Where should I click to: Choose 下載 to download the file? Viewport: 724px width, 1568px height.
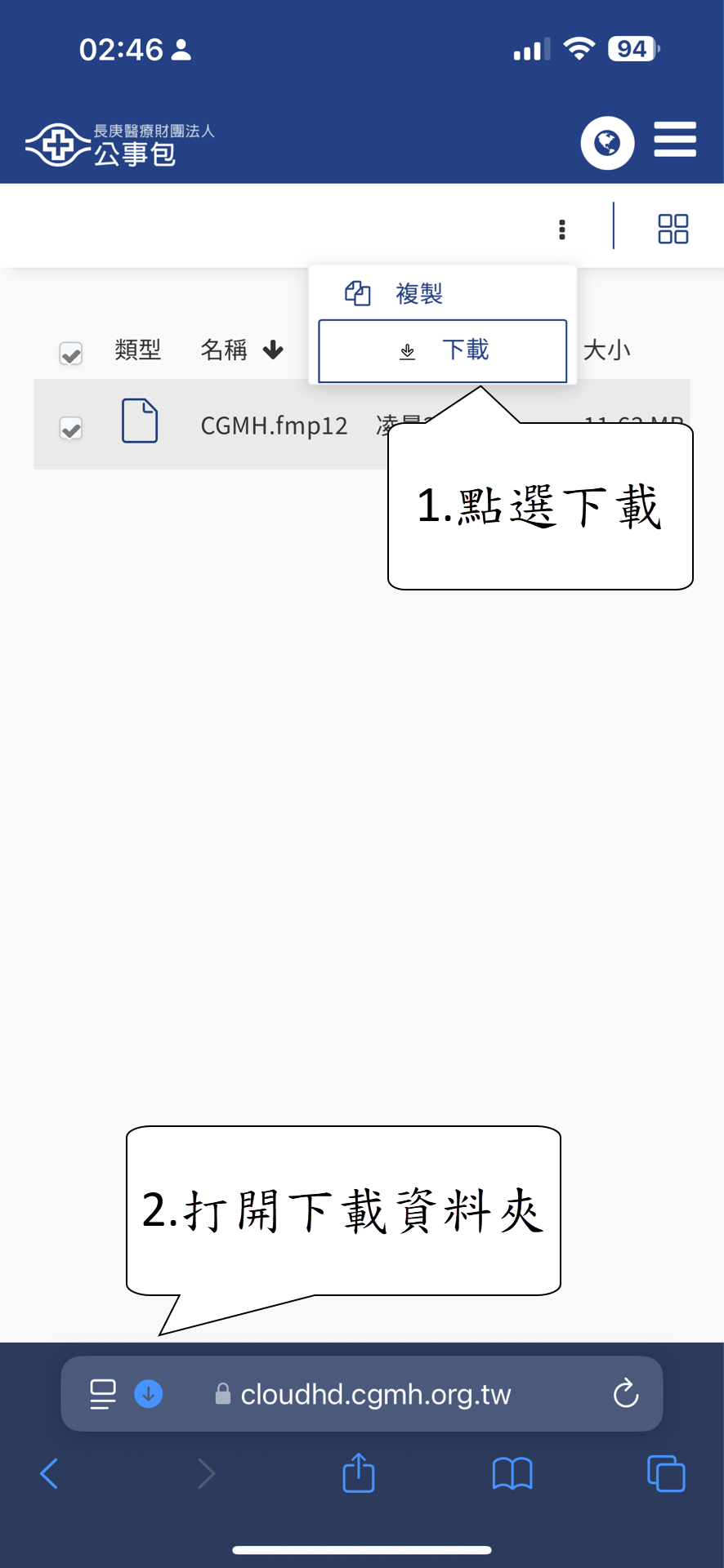coord(443,351)
